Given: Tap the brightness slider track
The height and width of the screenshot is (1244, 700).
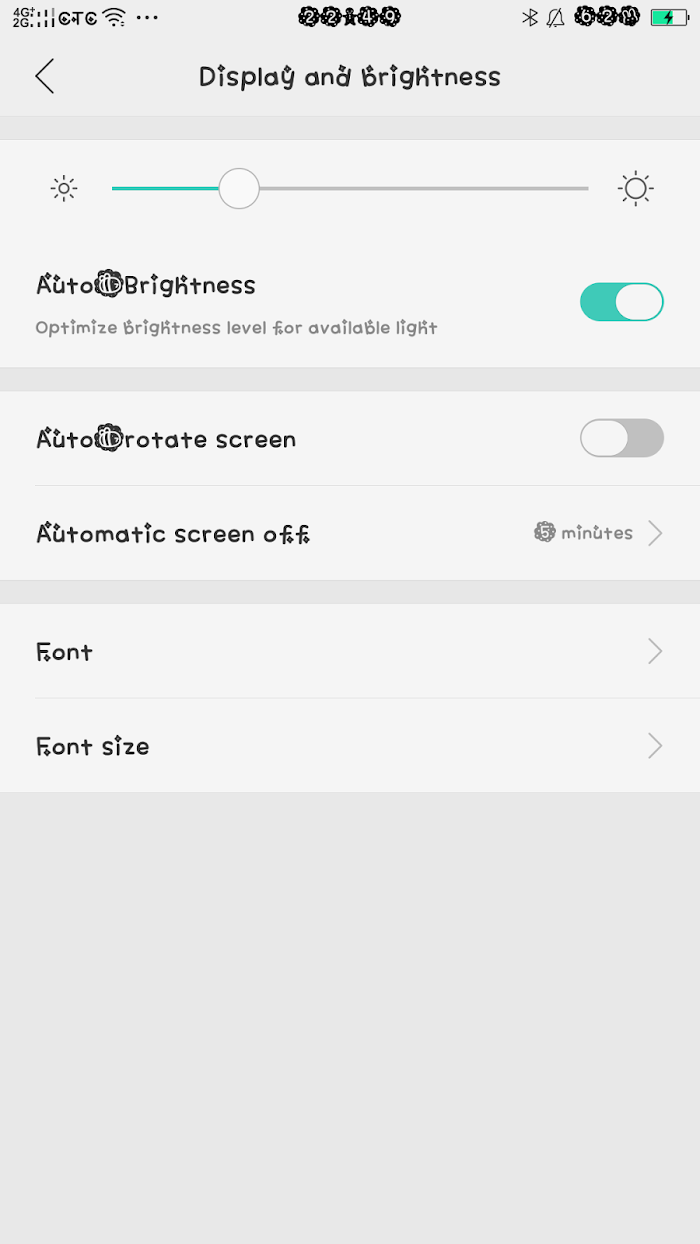Looking at the screenshot, I should point(350,188).
